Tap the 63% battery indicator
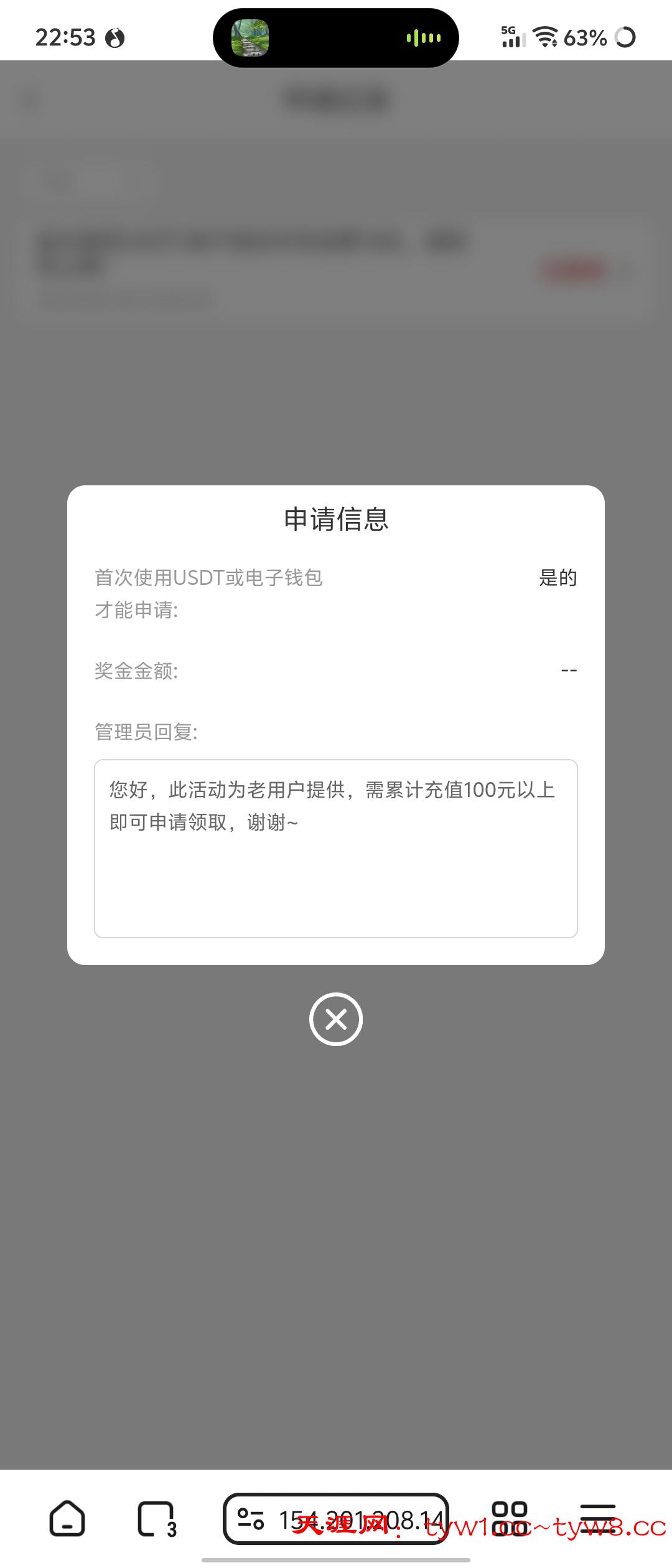The height and width of the screenshot is (1568, 672). pyautogui.click(x=584, y=37)
